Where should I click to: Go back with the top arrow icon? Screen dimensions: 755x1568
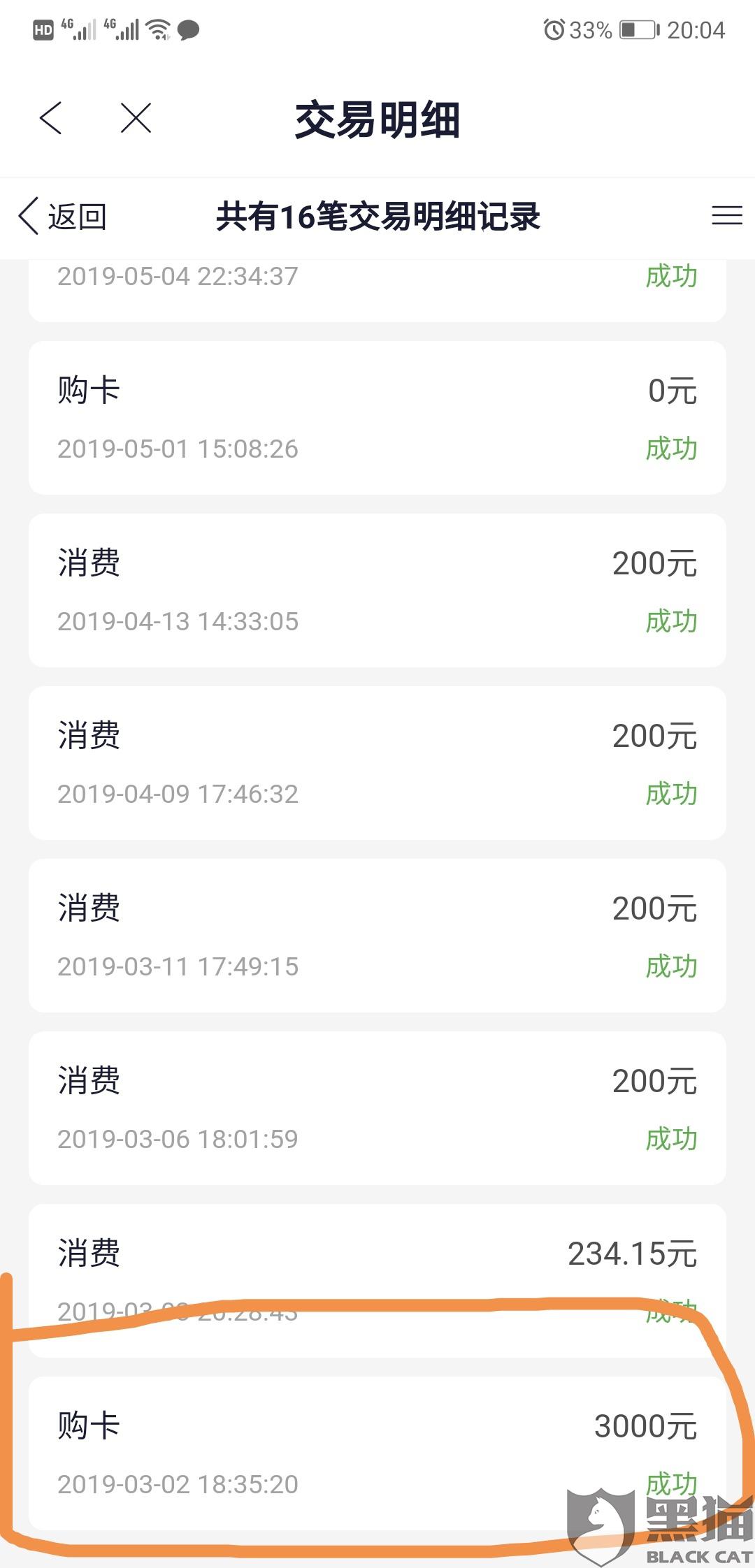click(x=51, y=117)
